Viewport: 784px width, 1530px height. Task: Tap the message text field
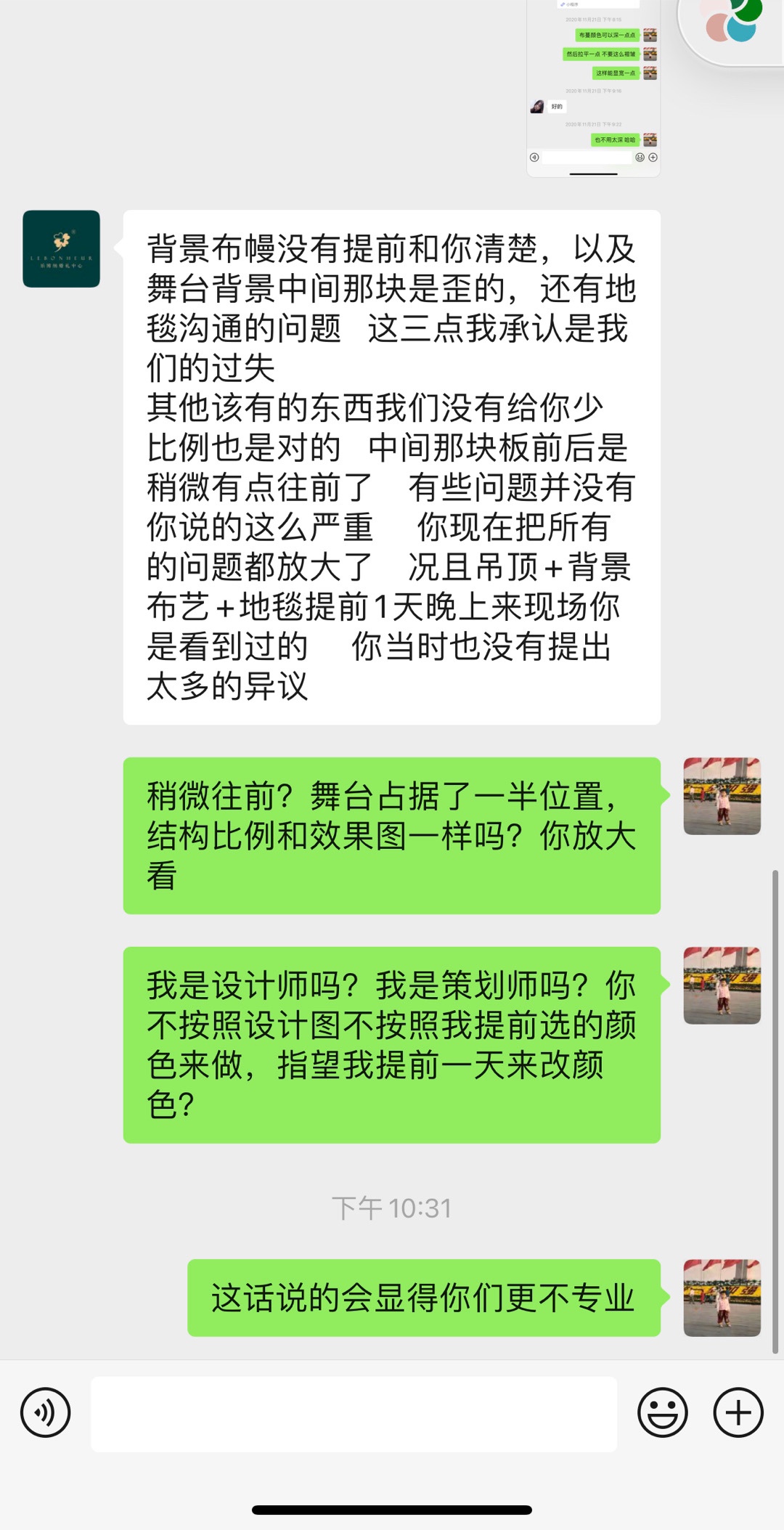354,1414
